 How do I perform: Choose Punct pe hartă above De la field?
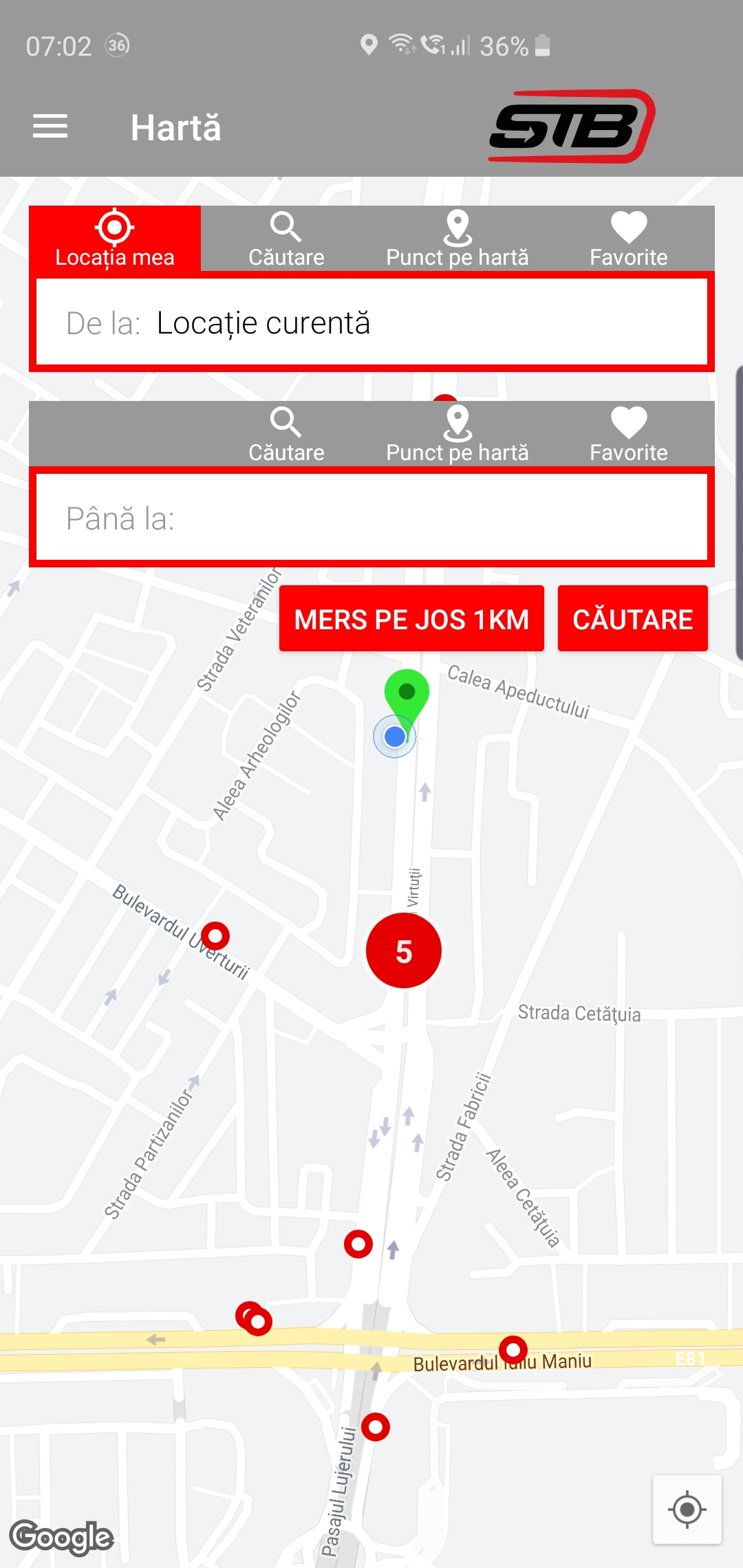tap(457, 239)
